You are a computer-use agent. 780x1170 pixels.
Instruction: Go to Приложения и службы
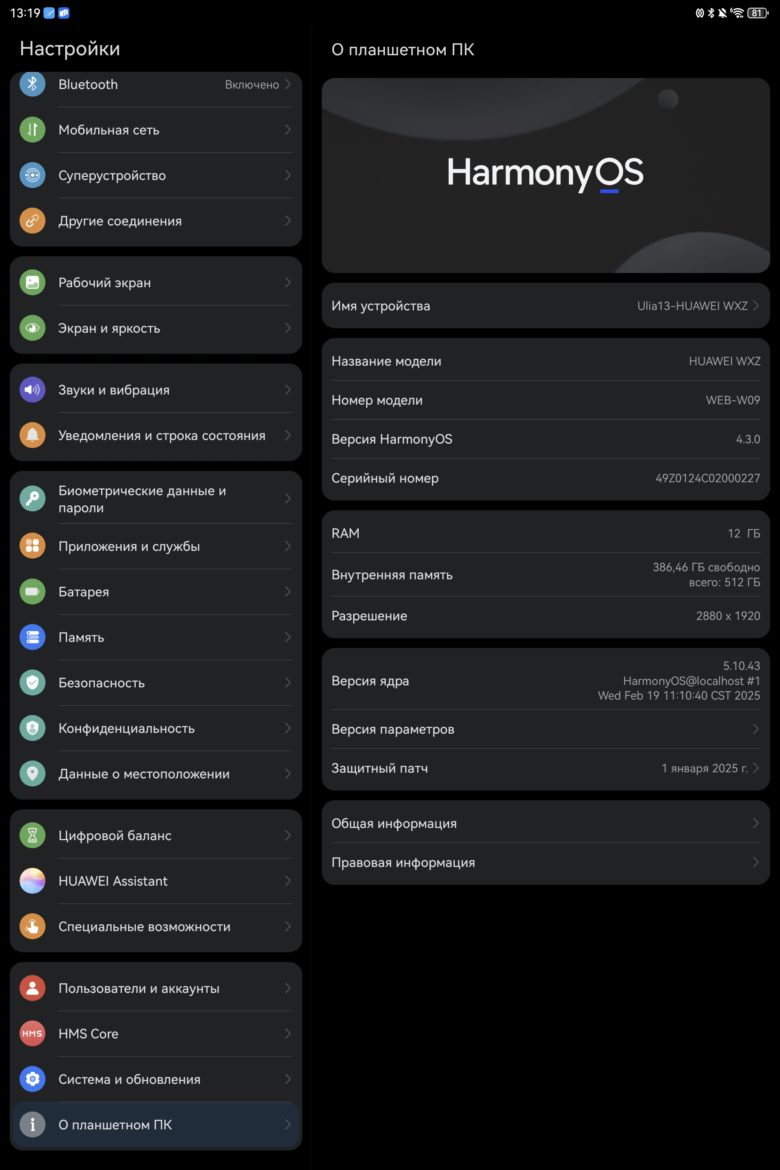point(155,546)
